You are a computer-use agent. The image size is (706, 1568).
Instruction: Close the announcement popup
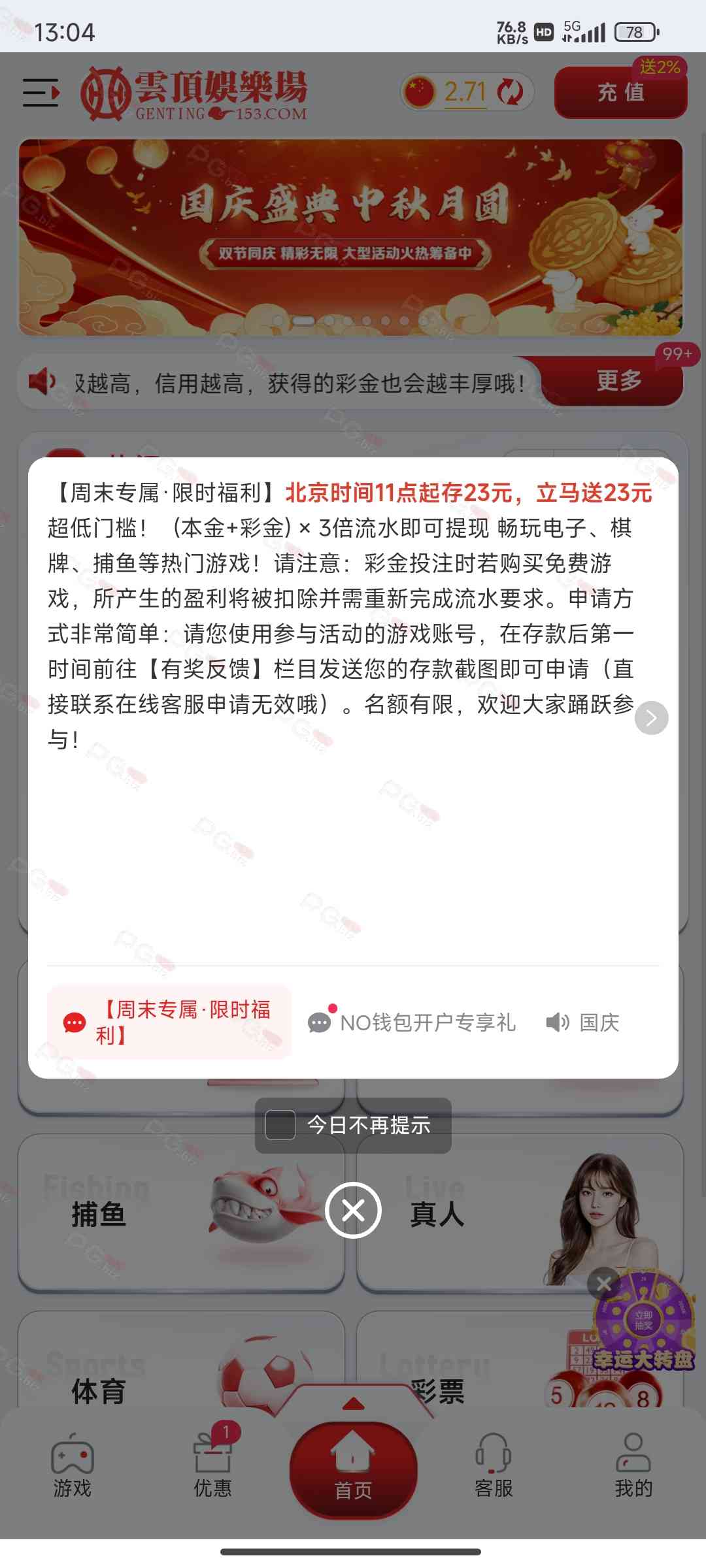point(353,1210)
